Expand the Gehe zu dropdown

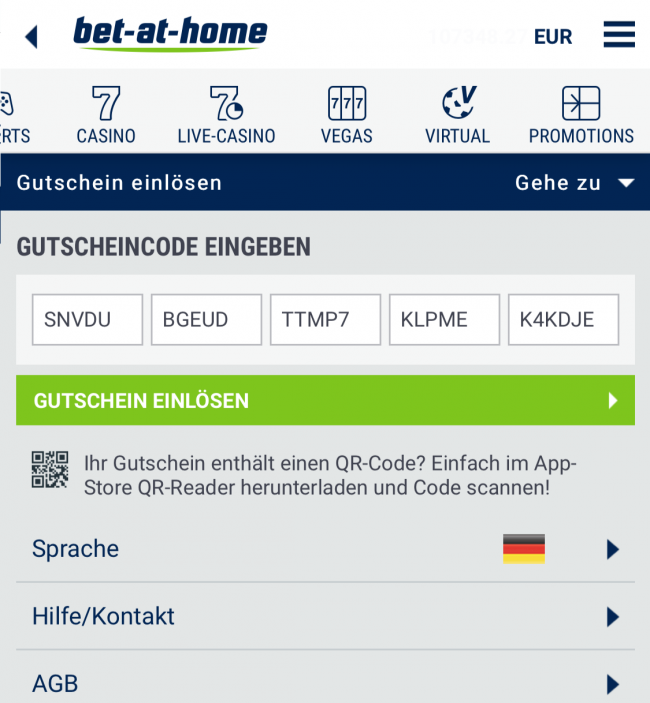click(575, 183)
